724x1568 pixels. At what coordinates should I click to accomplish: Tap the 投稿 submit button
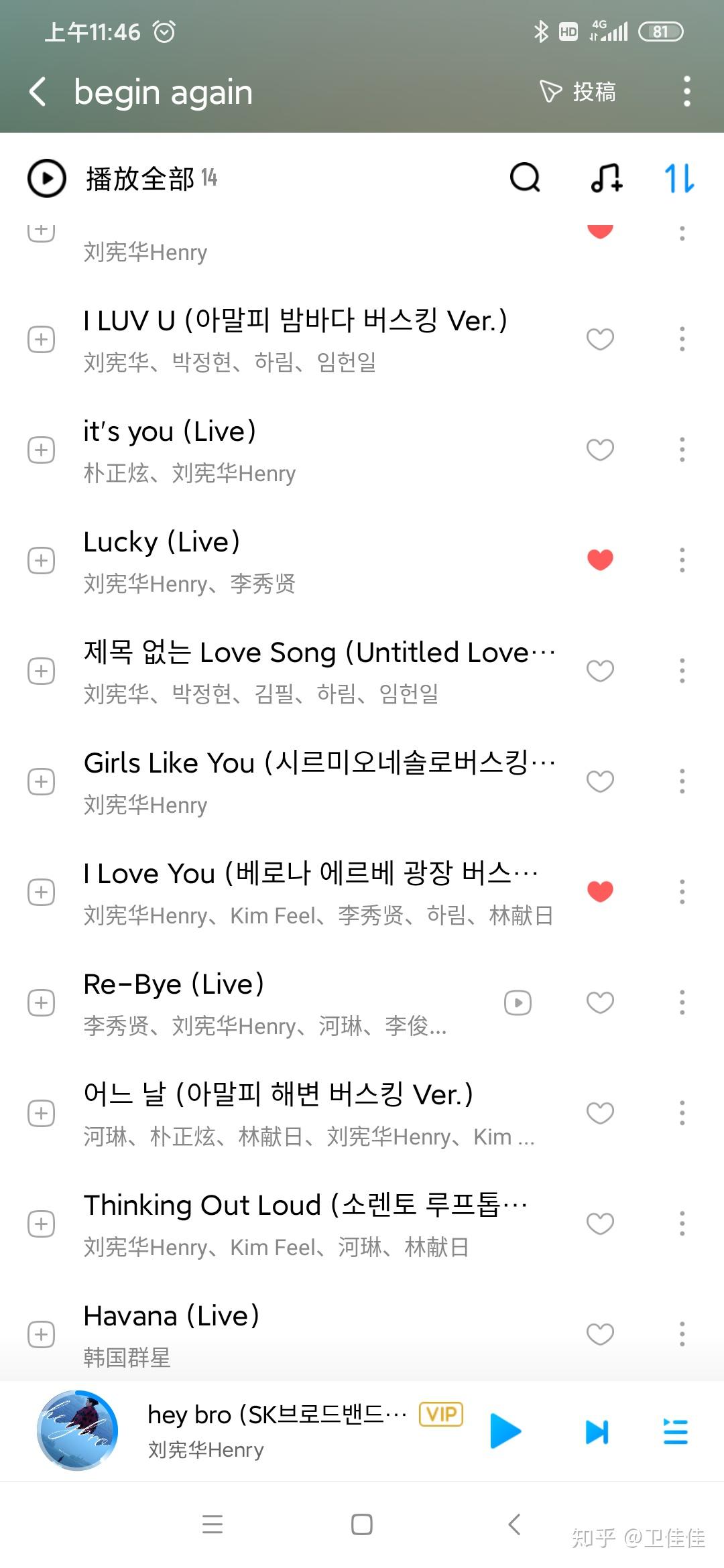click(577, 92)
